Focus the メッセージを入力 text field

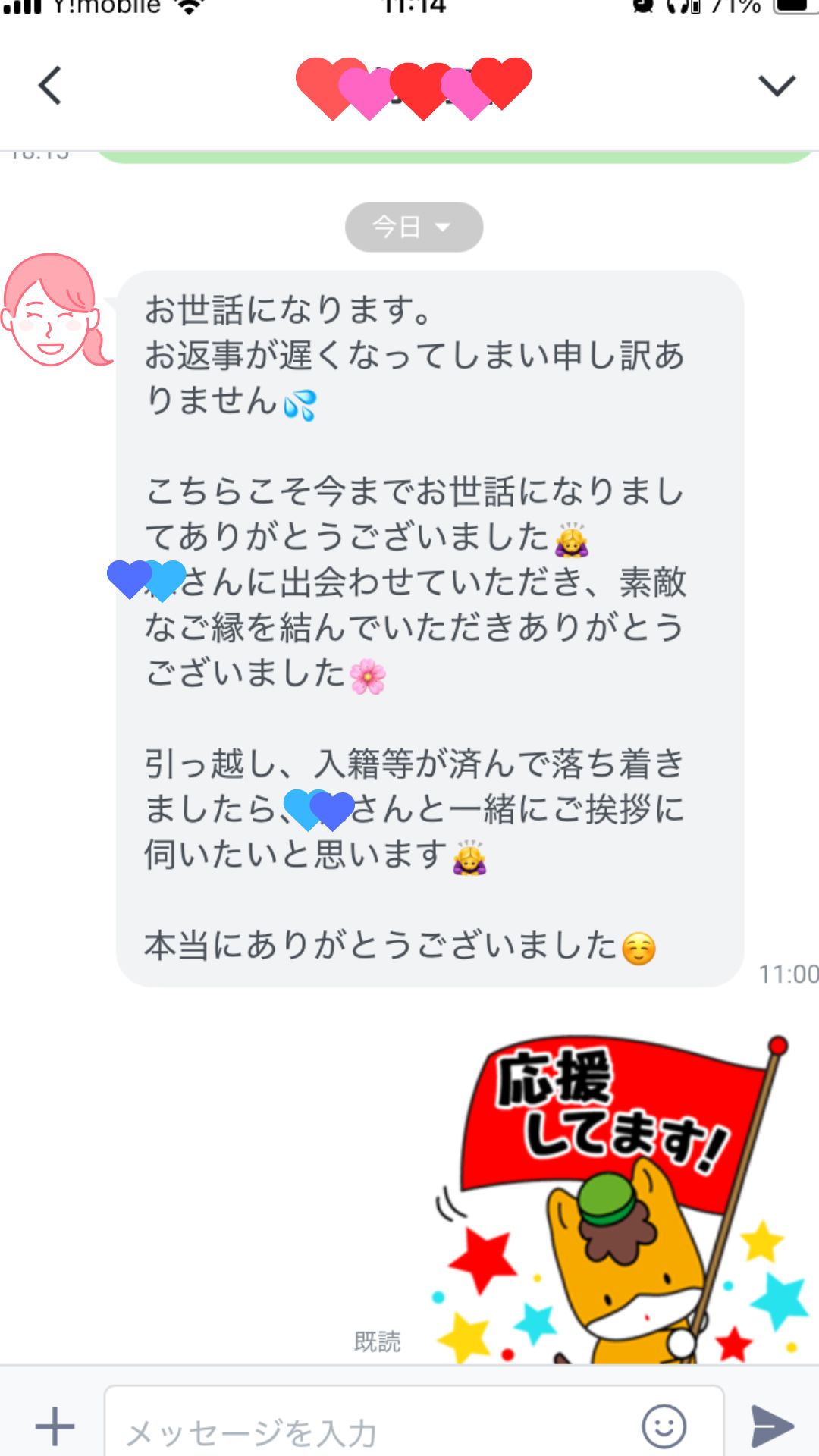coord(372,1429)
